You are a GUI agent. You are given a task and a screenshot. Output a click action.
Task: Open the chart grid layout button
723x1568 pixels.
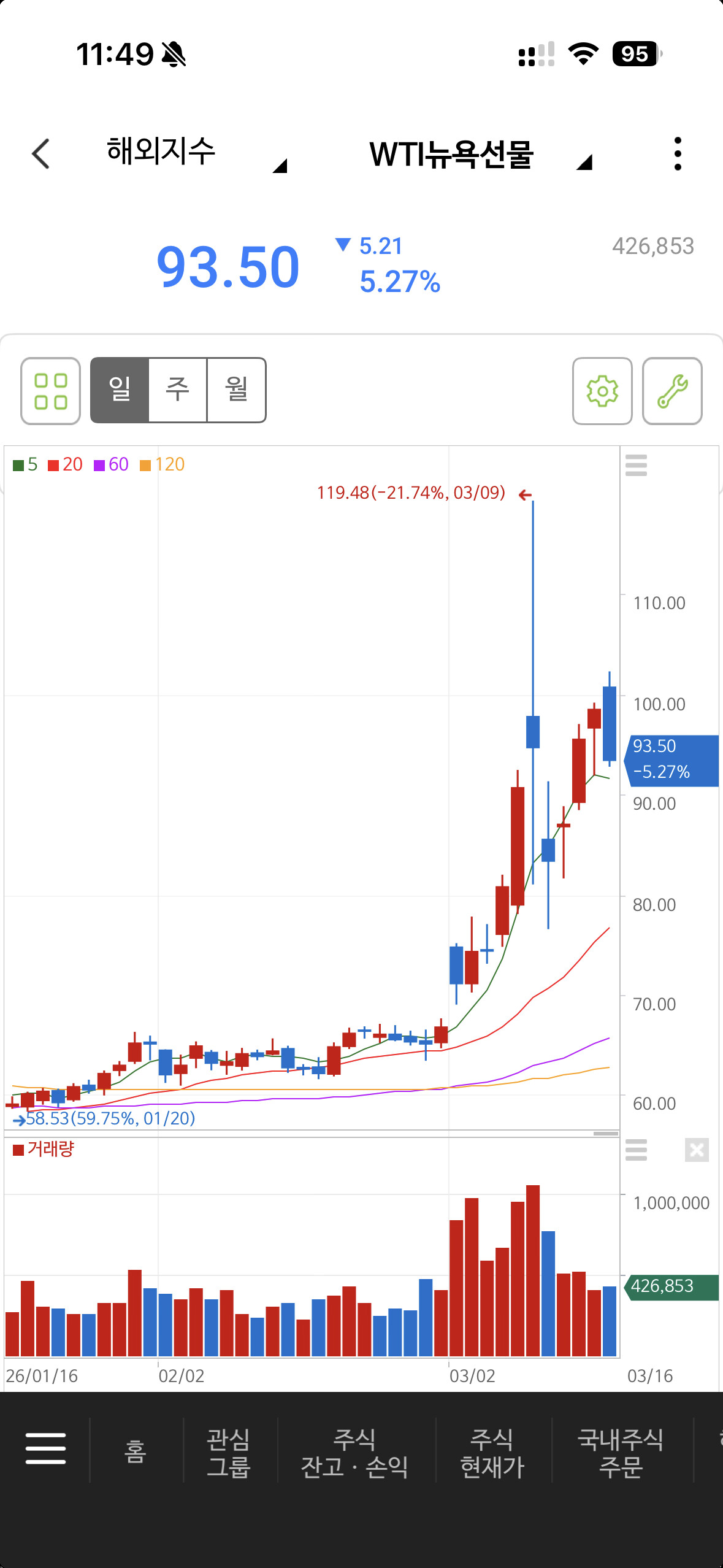point(50,391)
